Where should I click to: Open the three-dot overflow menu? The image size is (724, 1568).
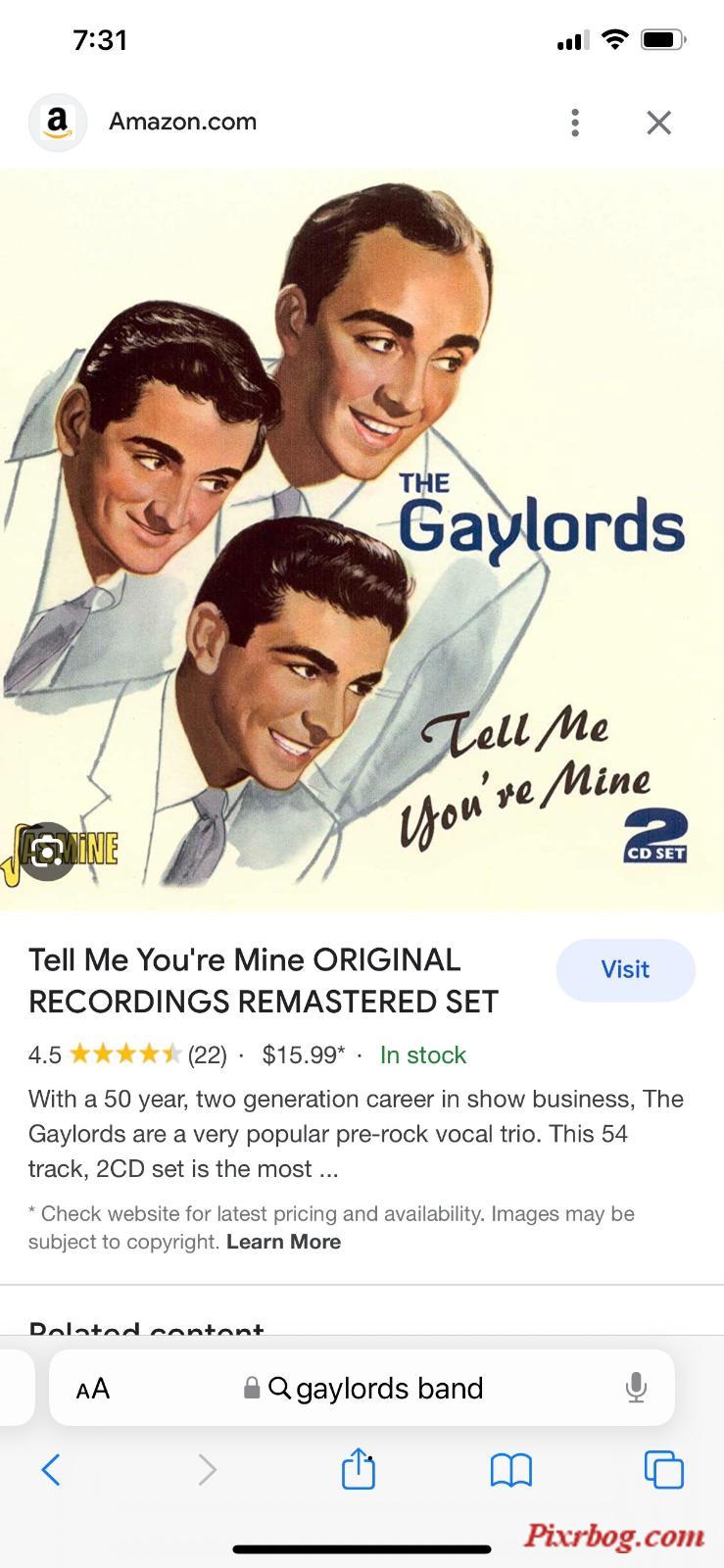(x=575, y=122)
